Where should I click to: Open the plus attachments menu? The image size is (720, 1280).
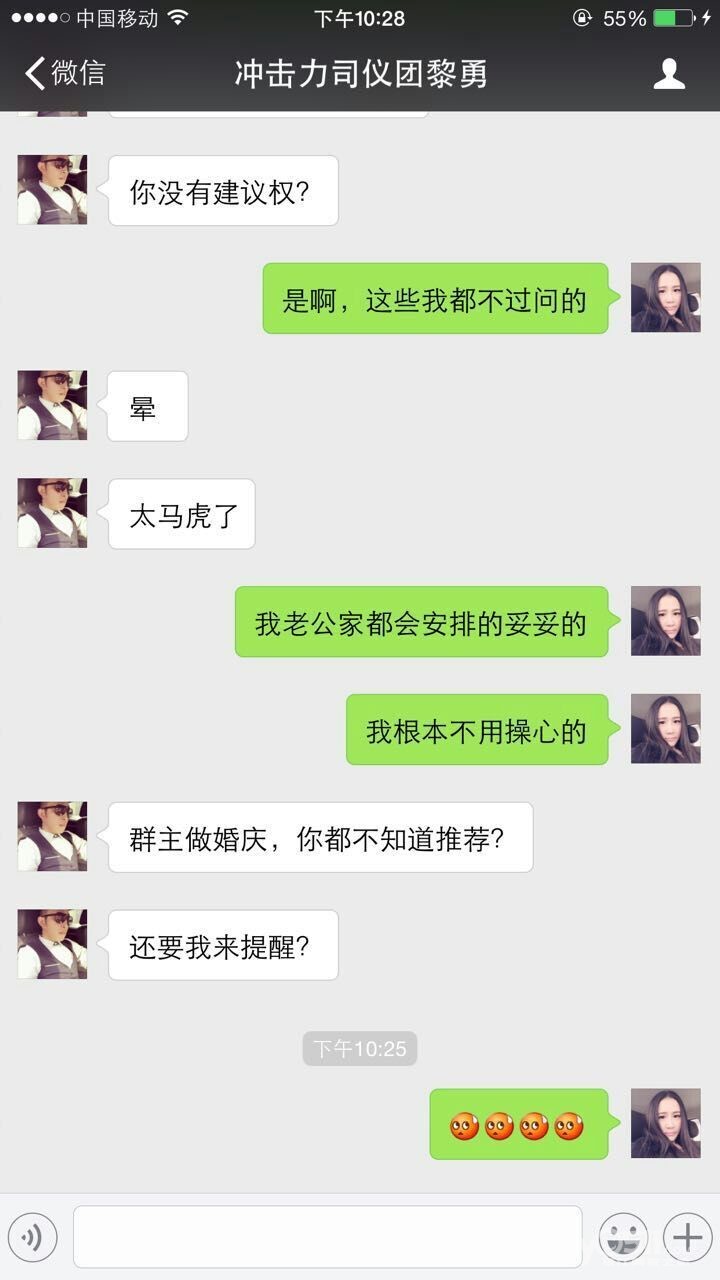pos(687,1238)
